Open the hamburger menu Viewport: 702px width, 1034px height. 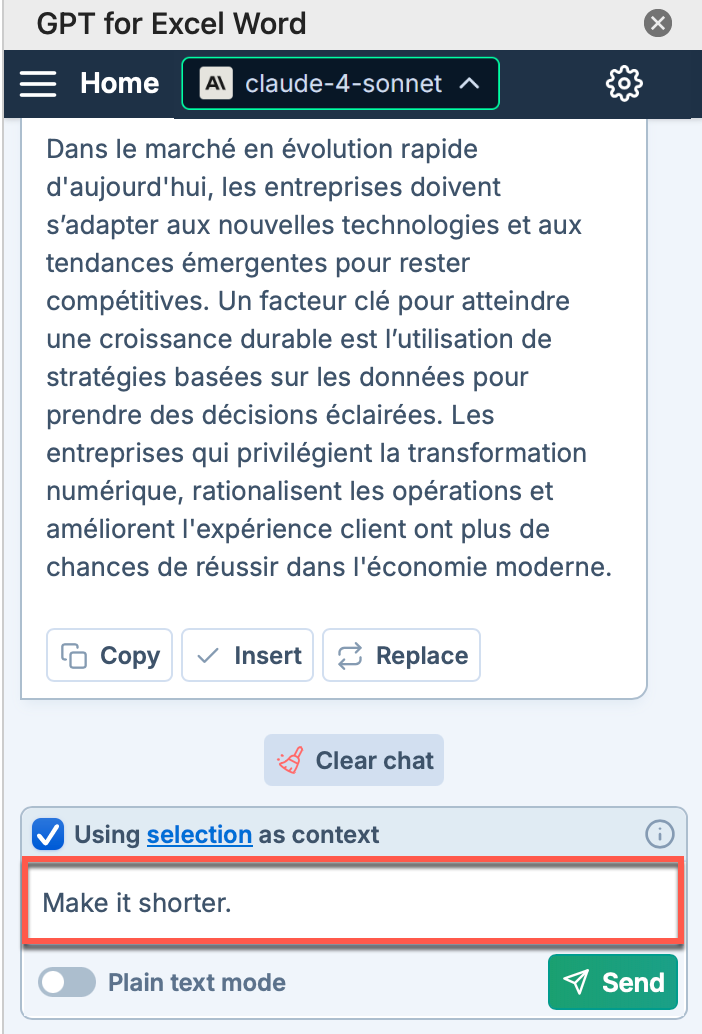38,83
